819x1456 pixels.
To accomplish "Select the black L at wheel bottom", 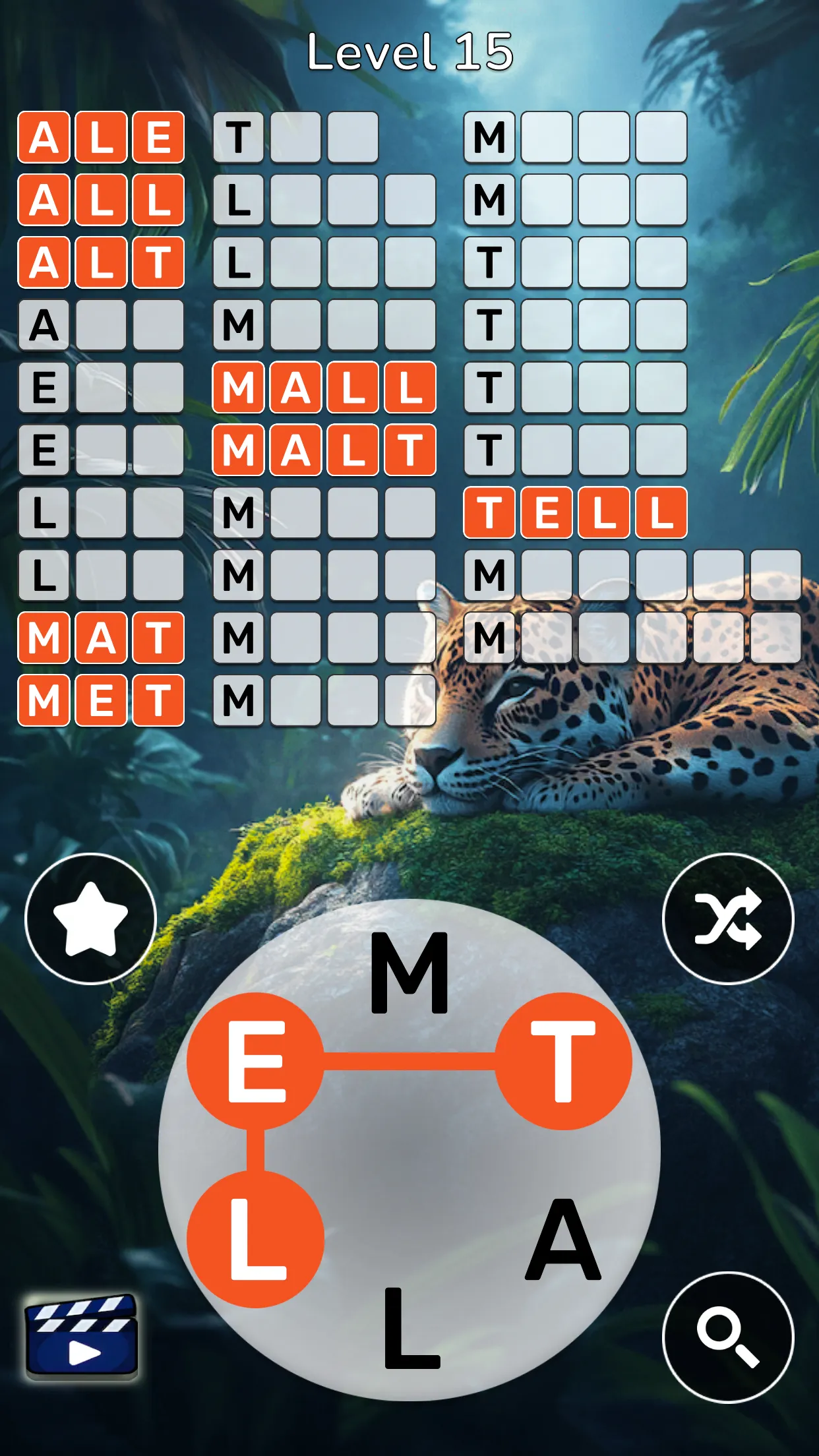I will pos(410,1329).
